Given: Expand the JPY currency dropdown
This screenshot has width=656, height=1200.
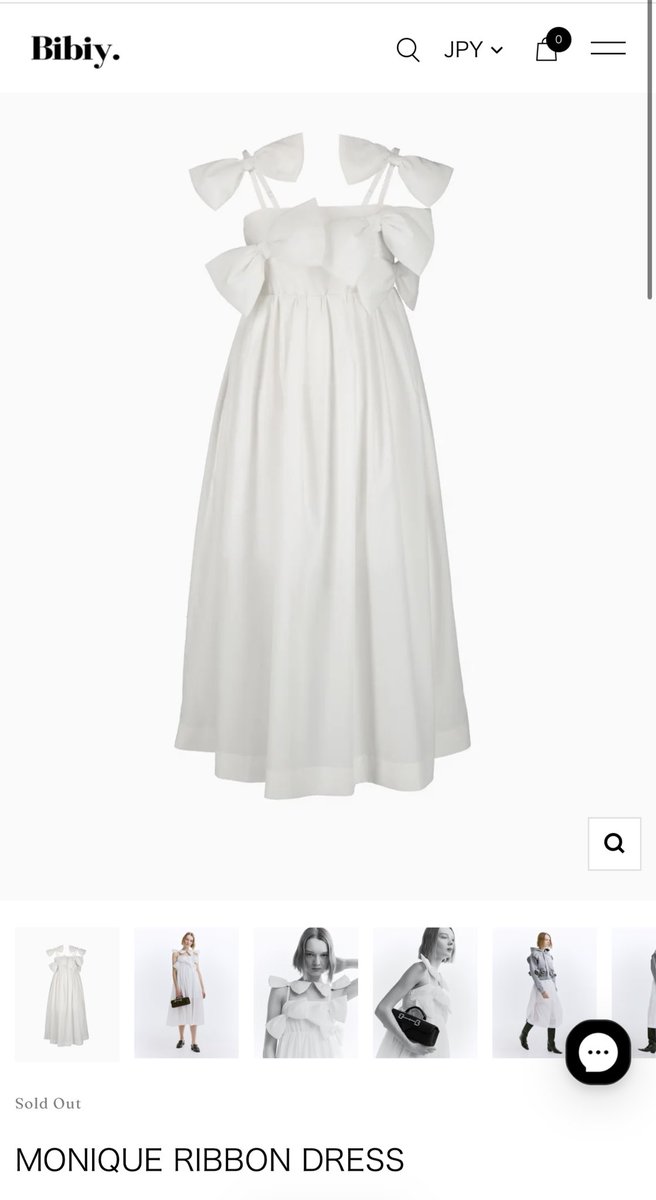Looking at the screenshot, I should tap(473, 49).
